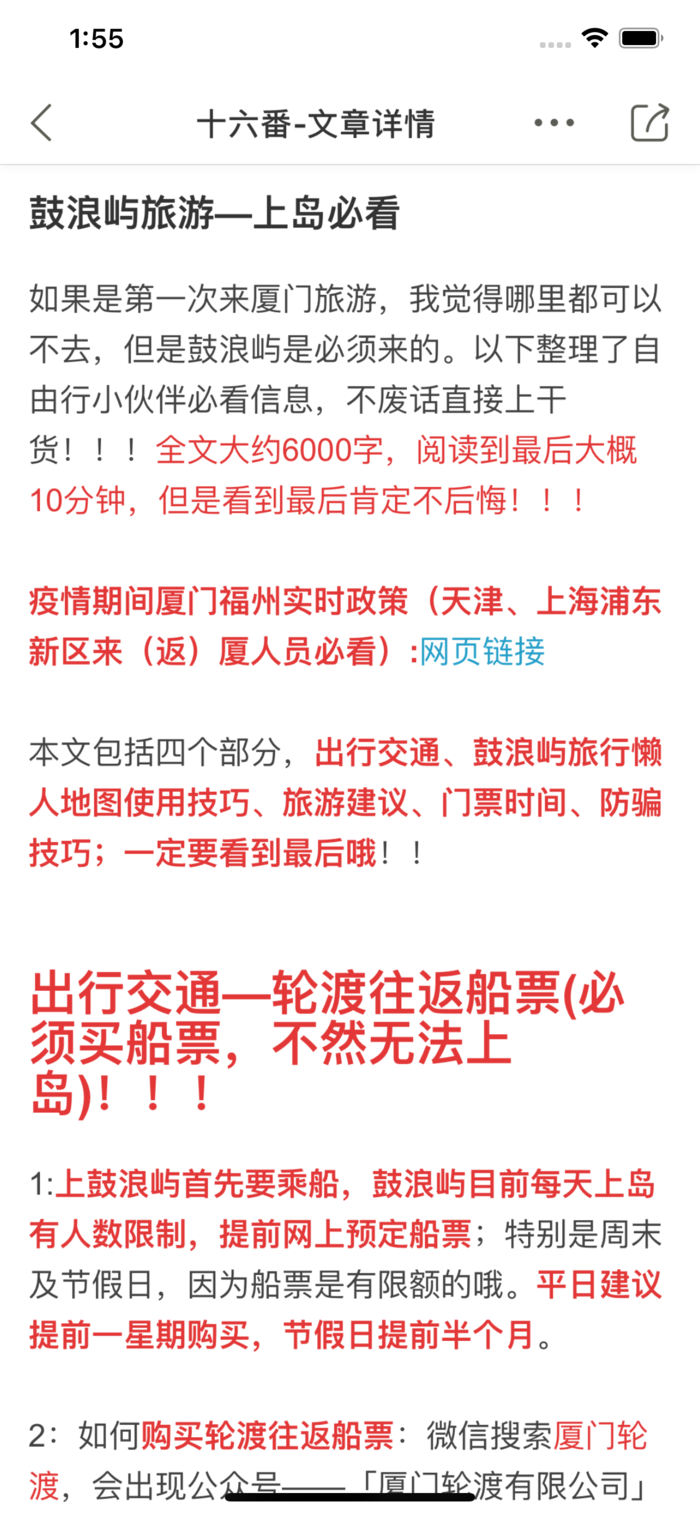Share this article

pos(649,123)
